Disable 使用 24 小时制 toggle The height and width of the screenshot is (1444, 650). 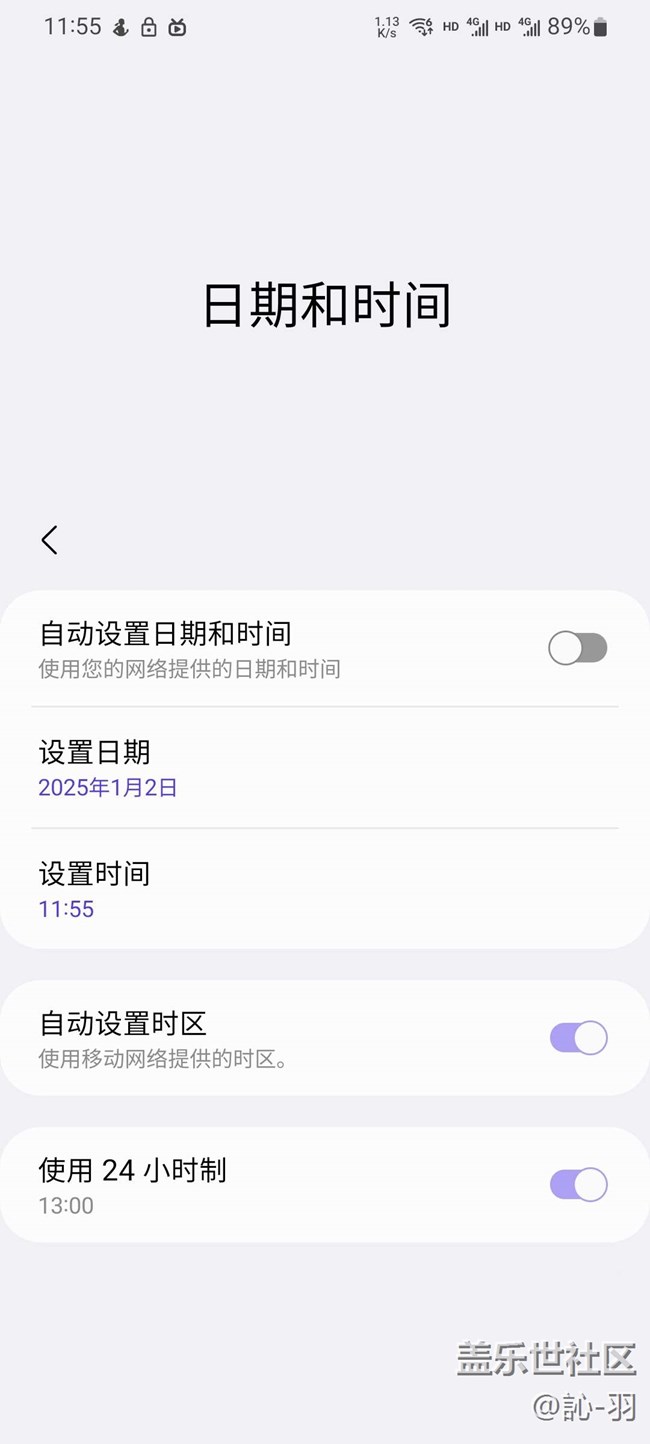(577, 1185)
